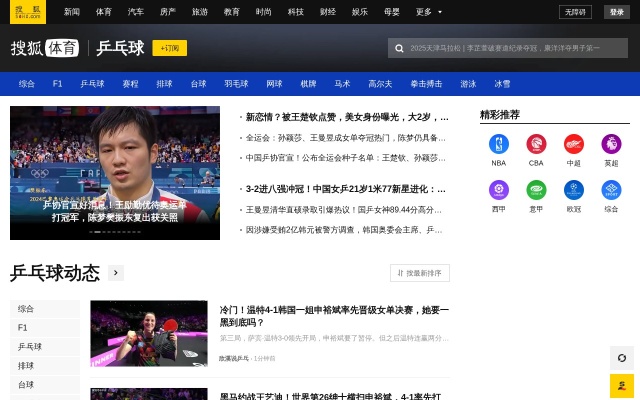
Task: Switch to the 羽毛球 channel tab
Action: pyautogui.click(x=236, y=84)
